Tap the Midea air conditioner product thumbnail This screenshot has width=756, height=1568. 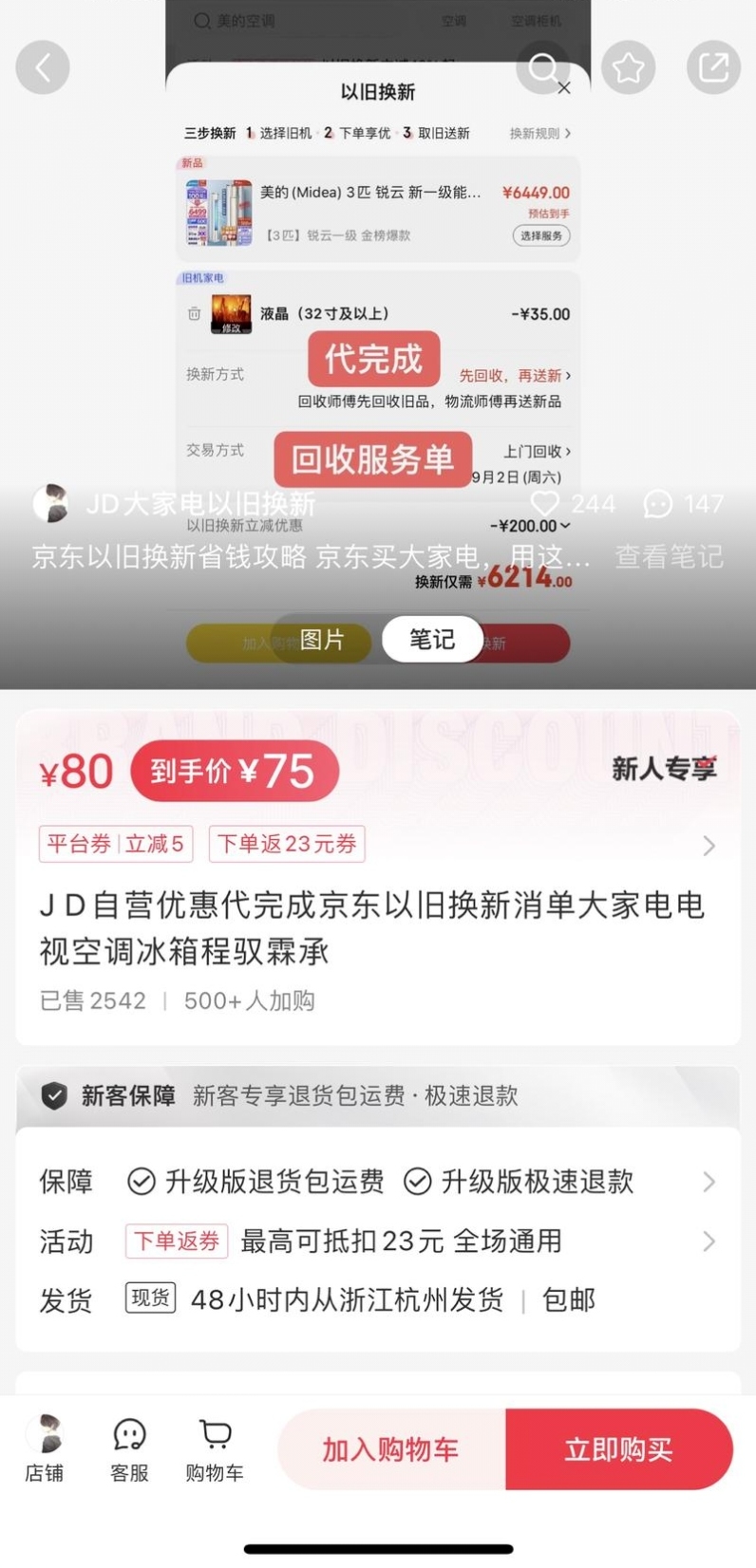219,211
